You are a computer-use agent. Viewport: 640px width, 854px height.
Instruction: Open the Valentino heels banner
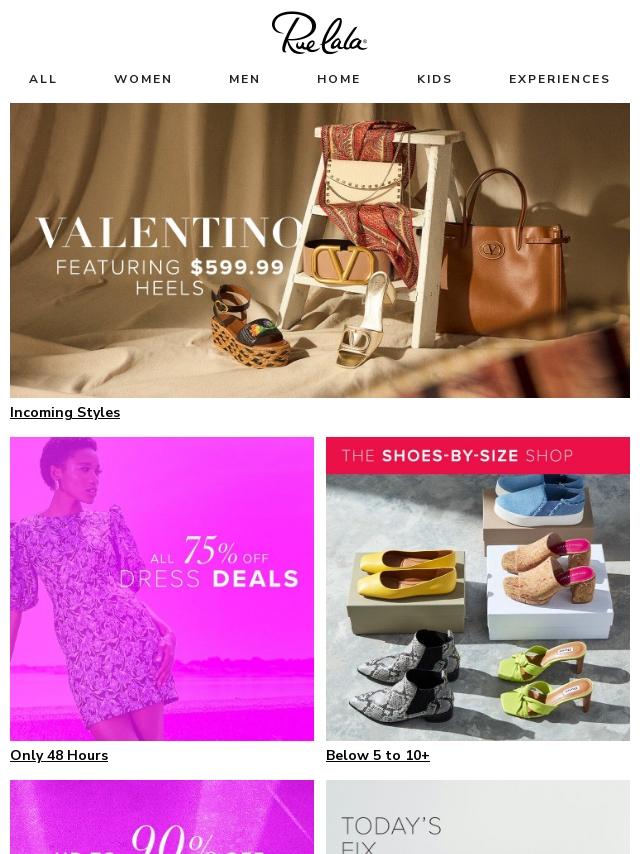tap(320, 250)
